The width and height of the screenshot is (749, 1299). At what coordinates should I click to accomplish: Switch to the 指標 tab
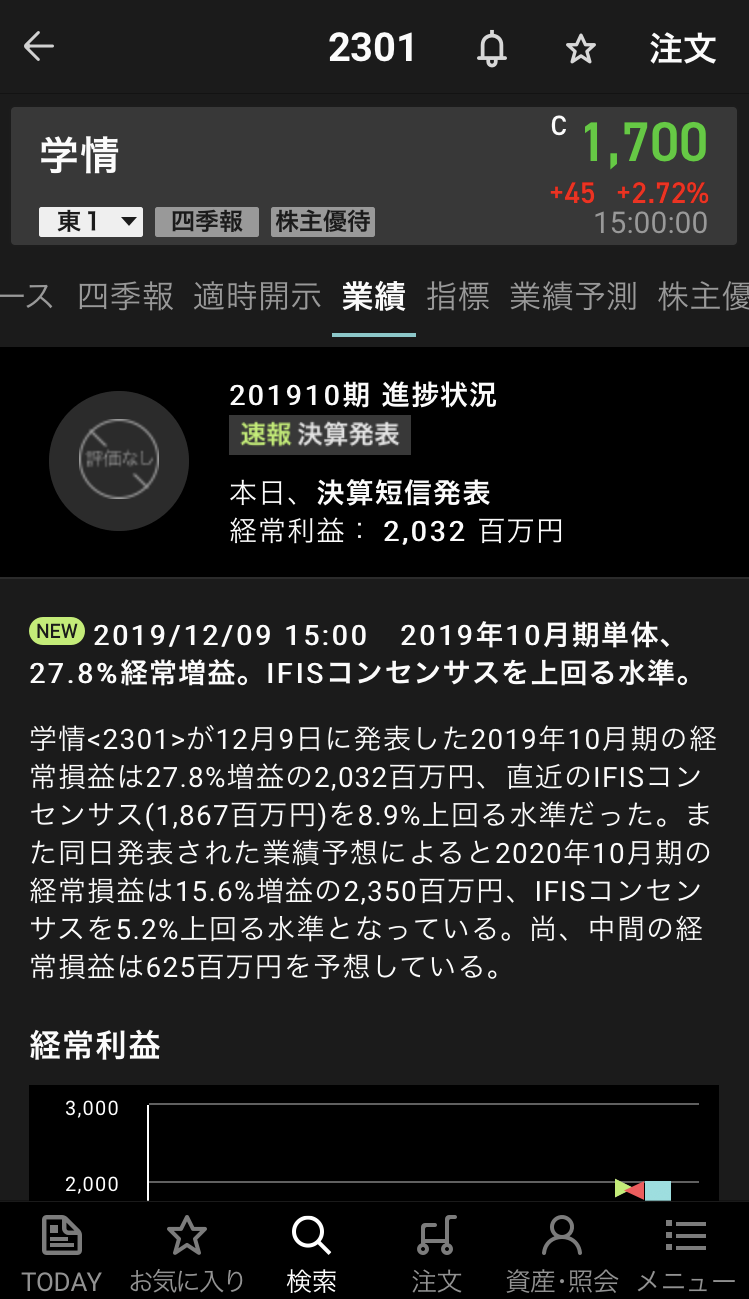[x=458, y=297]
